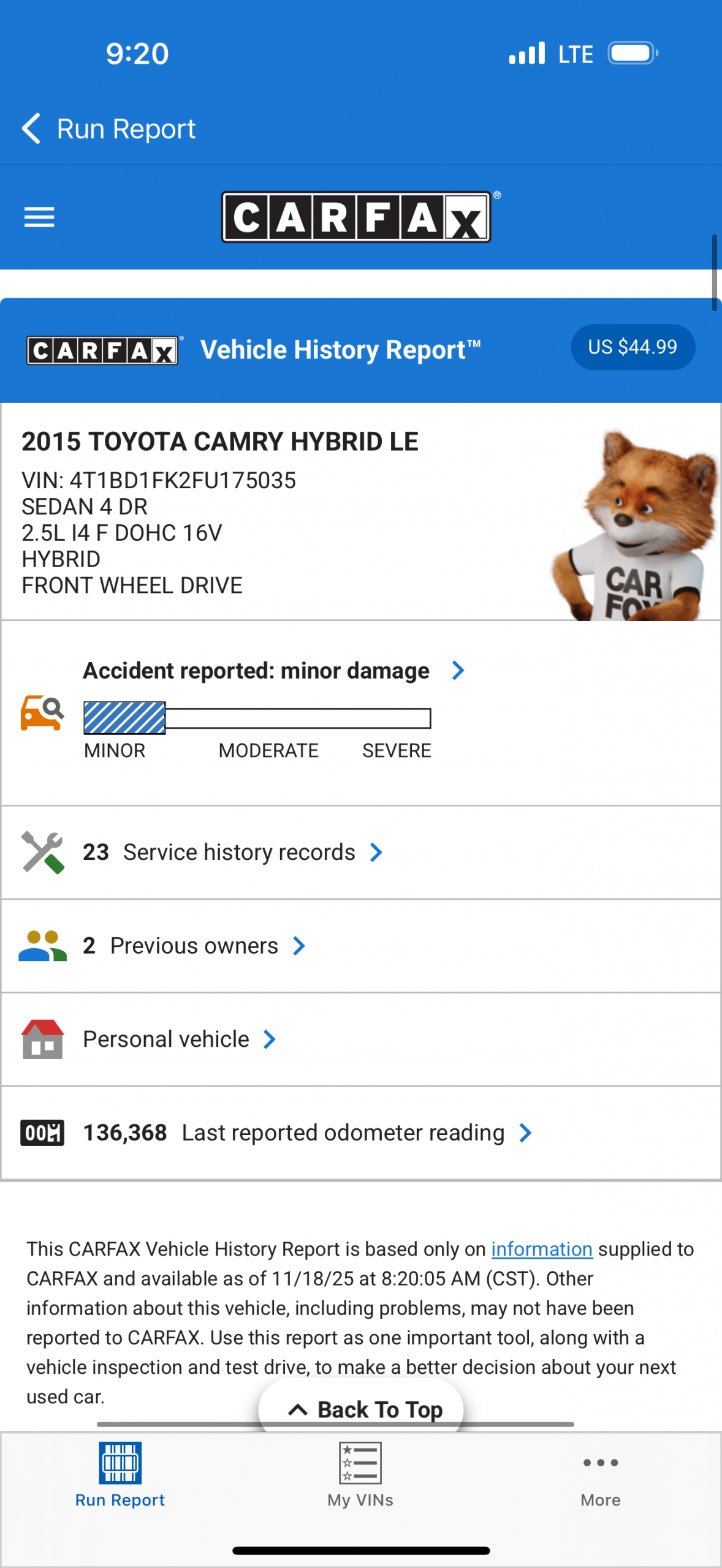
Task: Tap the US $44.99 price button
Action: coord(633,347)
